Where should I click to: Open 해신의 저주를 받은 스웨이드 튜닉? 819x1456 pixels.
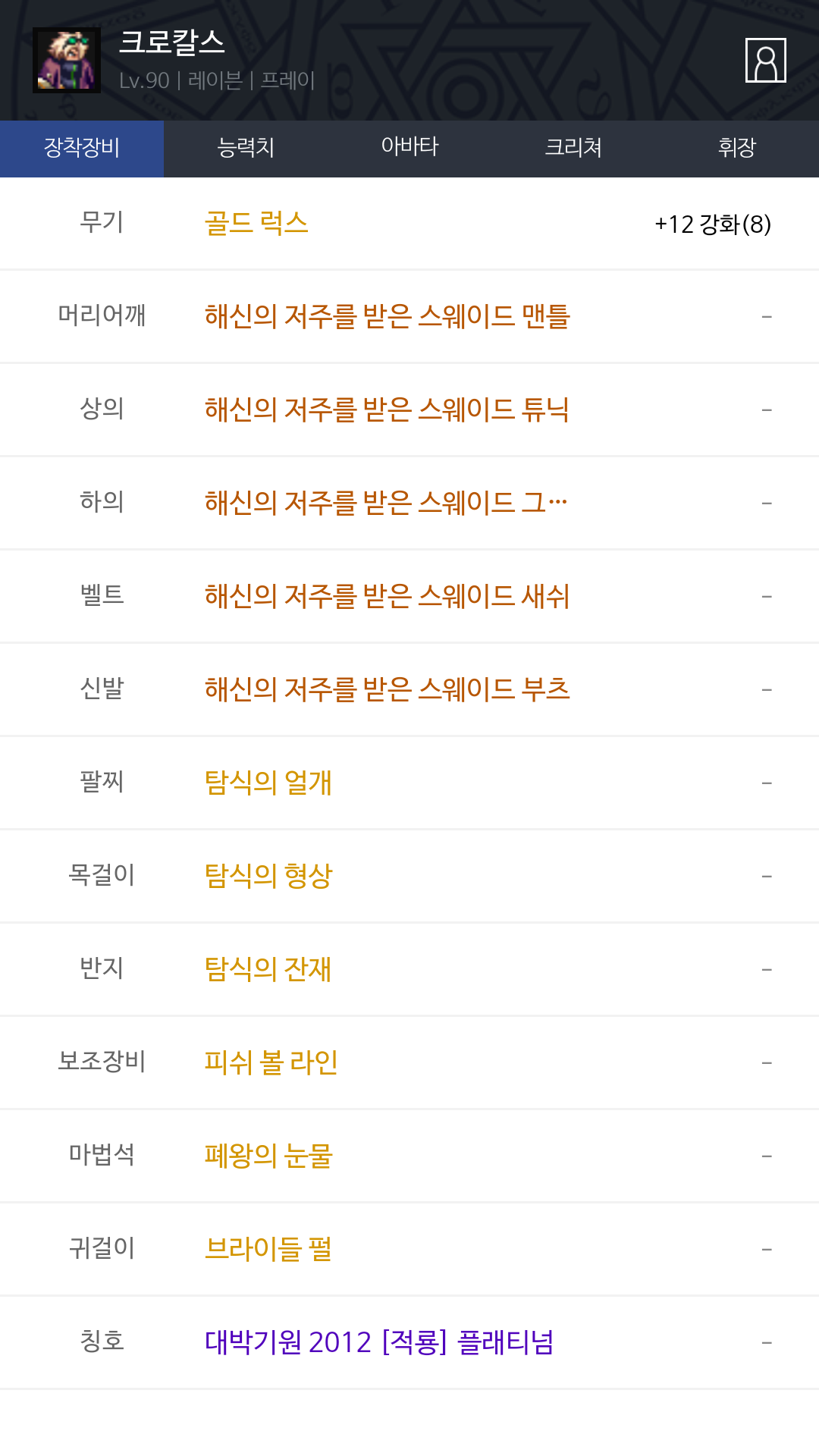(x=387, y=409)
